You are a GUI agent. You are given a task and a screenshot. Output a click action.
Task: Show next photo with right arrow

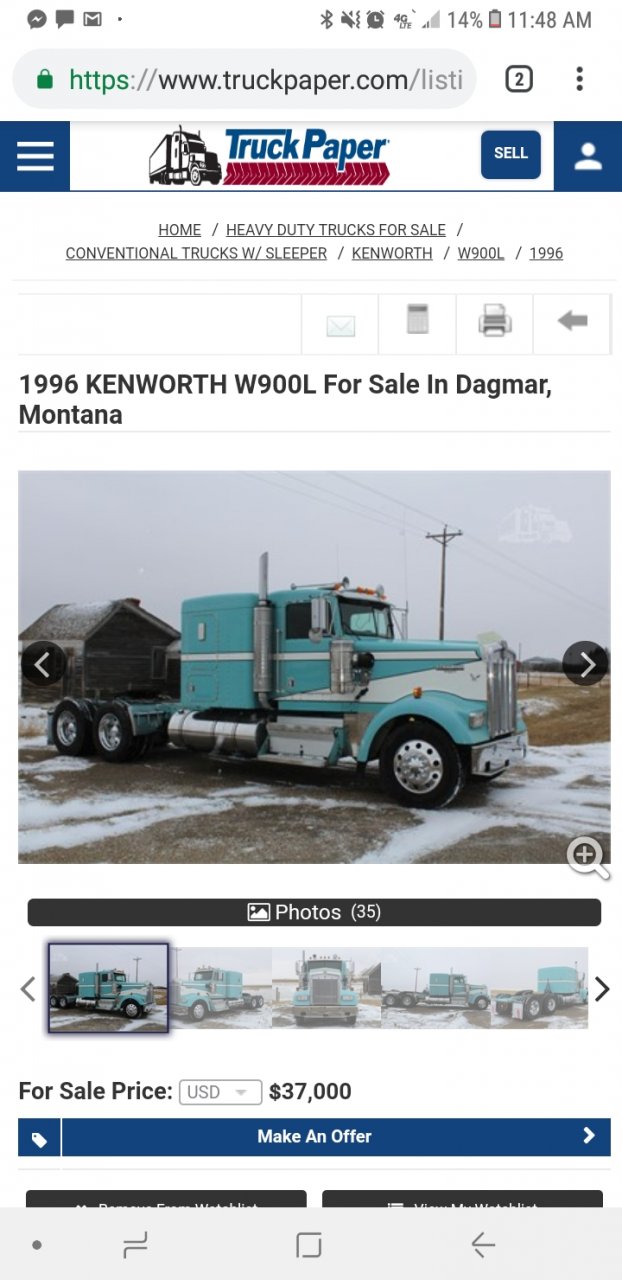pyautogui.click(x=585, y=663)
